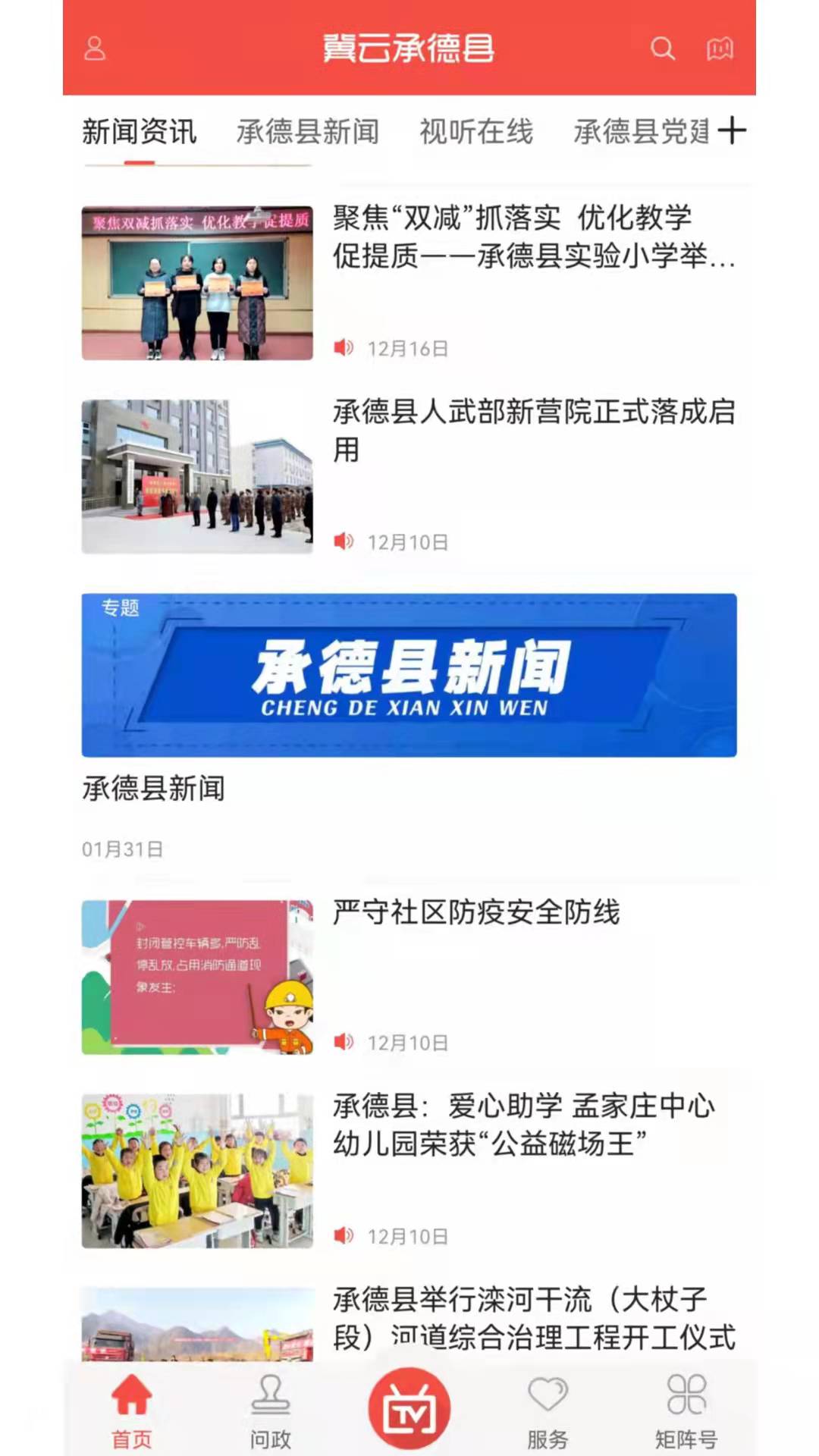
Task: Switch to the 视听在线 tab
Action: click(476, 132)
